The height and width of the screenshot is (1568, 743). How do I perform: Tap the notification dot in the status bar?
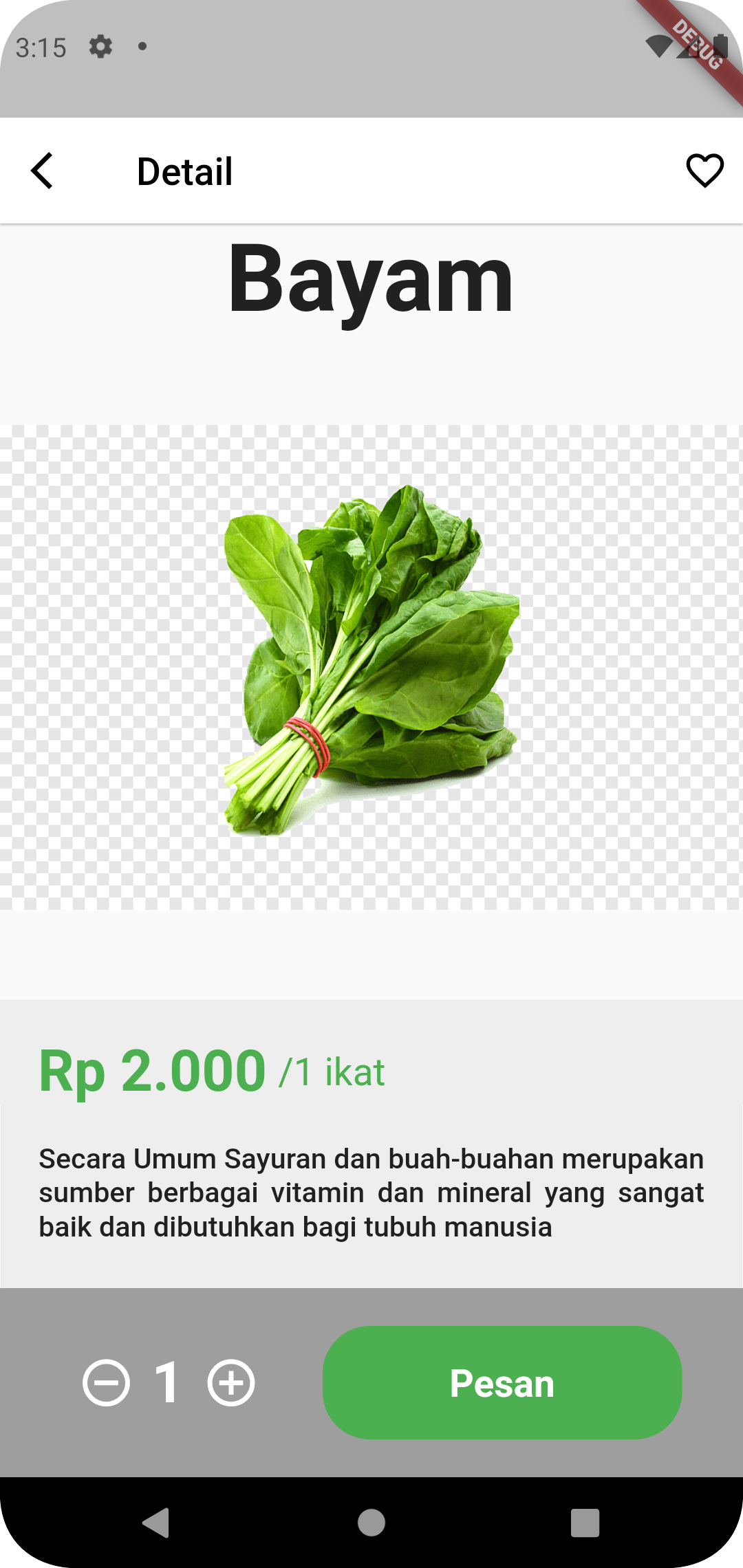coord(142,46)
